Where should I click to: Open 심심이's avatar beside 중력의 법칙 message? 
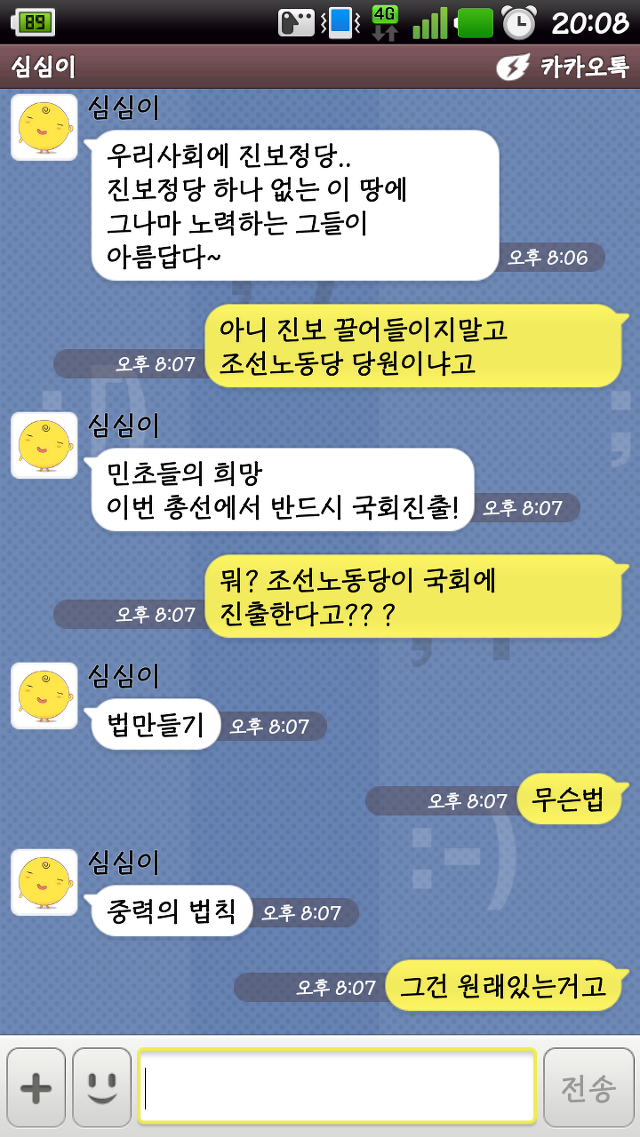point(44,882)
